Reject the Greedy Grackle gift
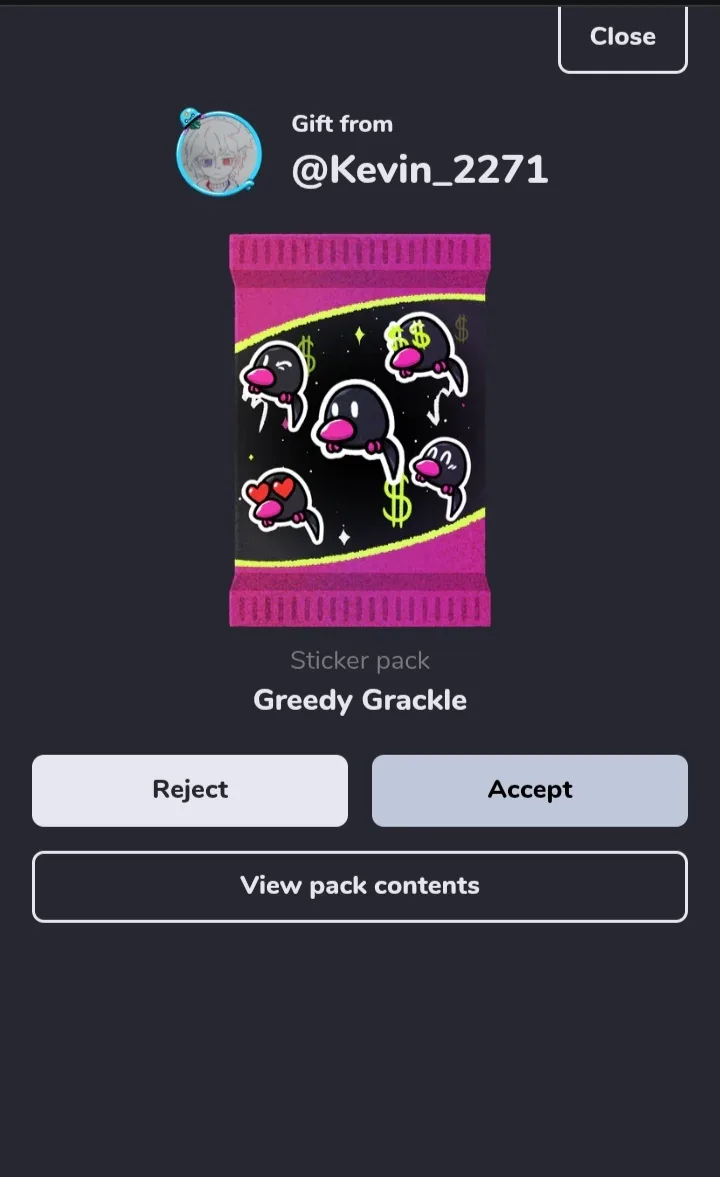Viewport: 720px width, 1177px height. [x=190, y=790]
